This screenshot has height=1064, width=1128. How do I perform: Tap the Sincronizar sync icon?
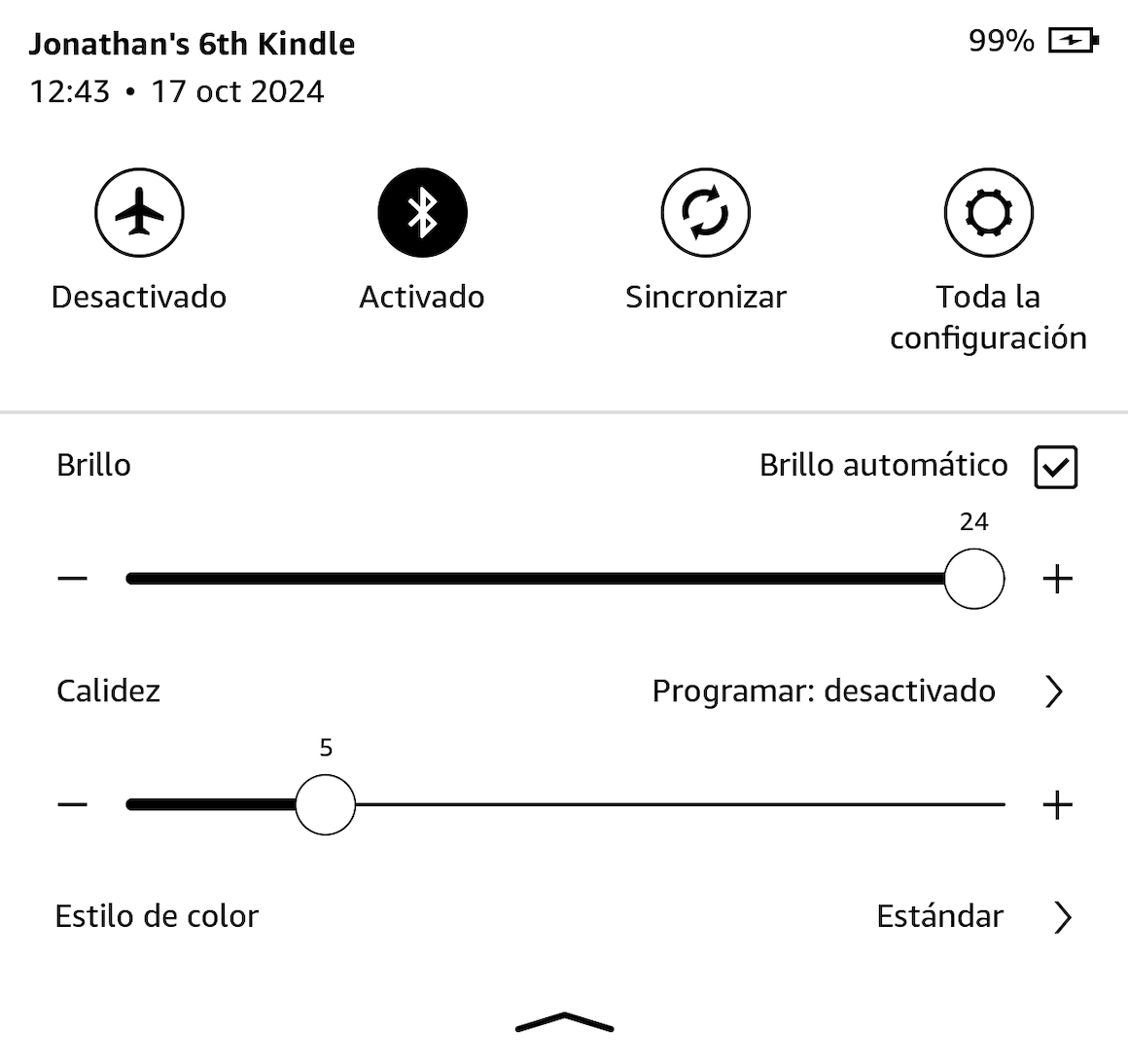coord(705,213)
